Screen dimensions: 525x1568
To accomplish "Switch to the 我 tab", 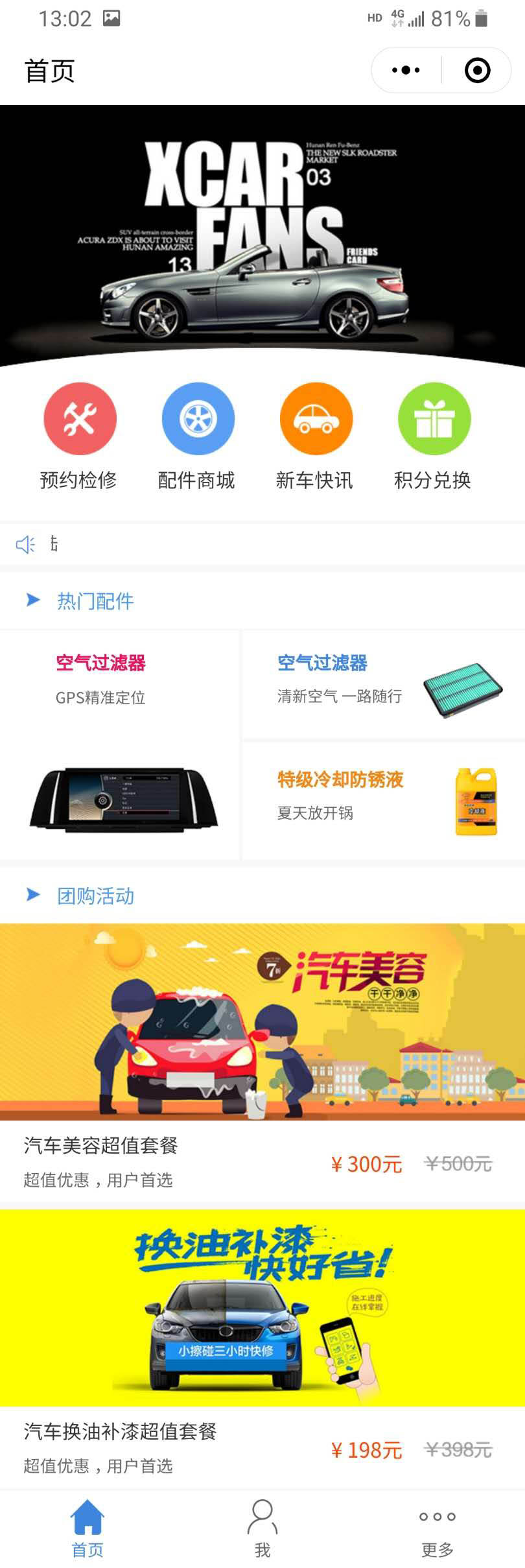I will (262, 1529).
